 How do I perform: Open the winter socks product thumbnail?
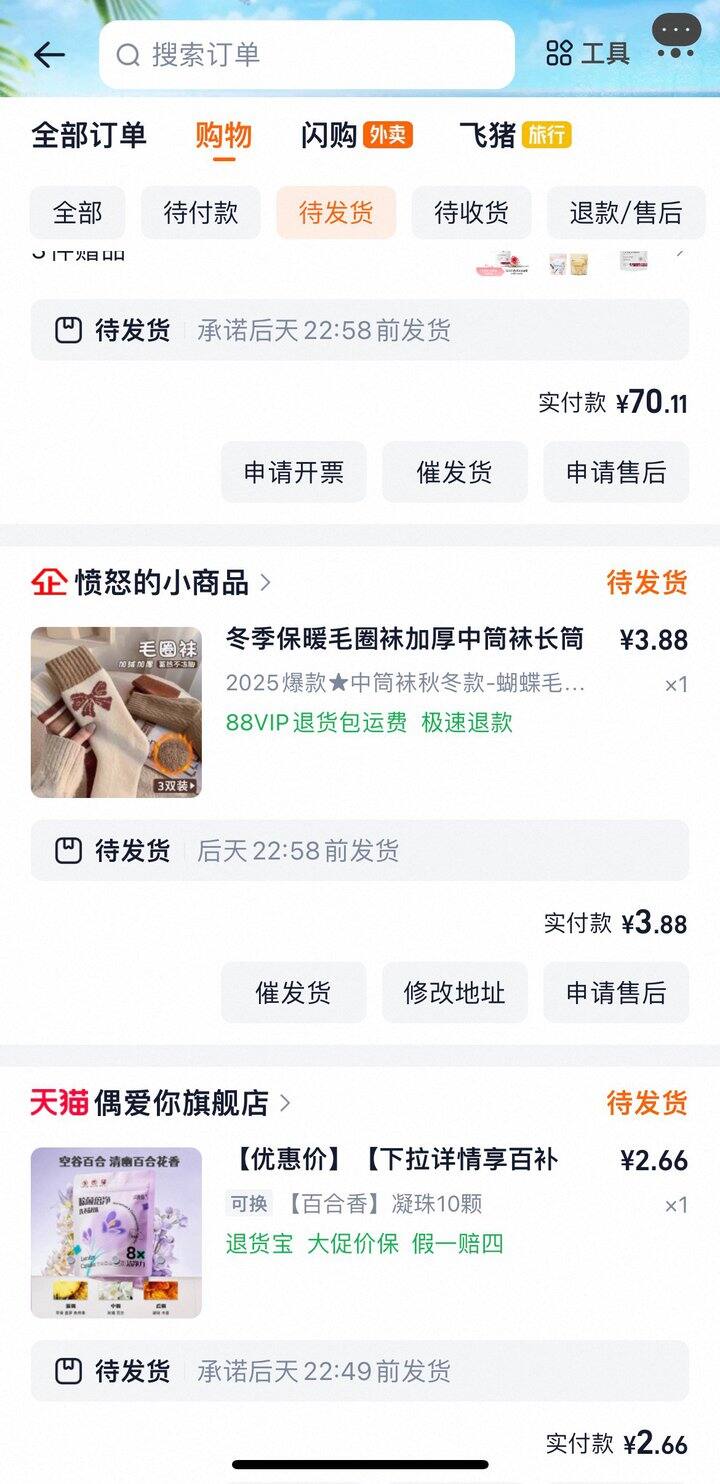pyautogui.click(x=115, y=712)
